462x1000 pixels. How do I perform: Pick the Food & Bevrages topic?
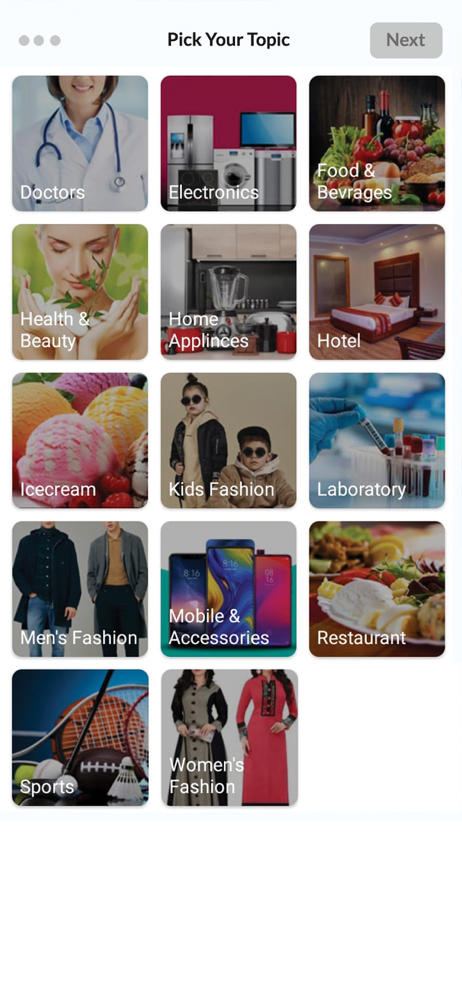click(377, 143)
